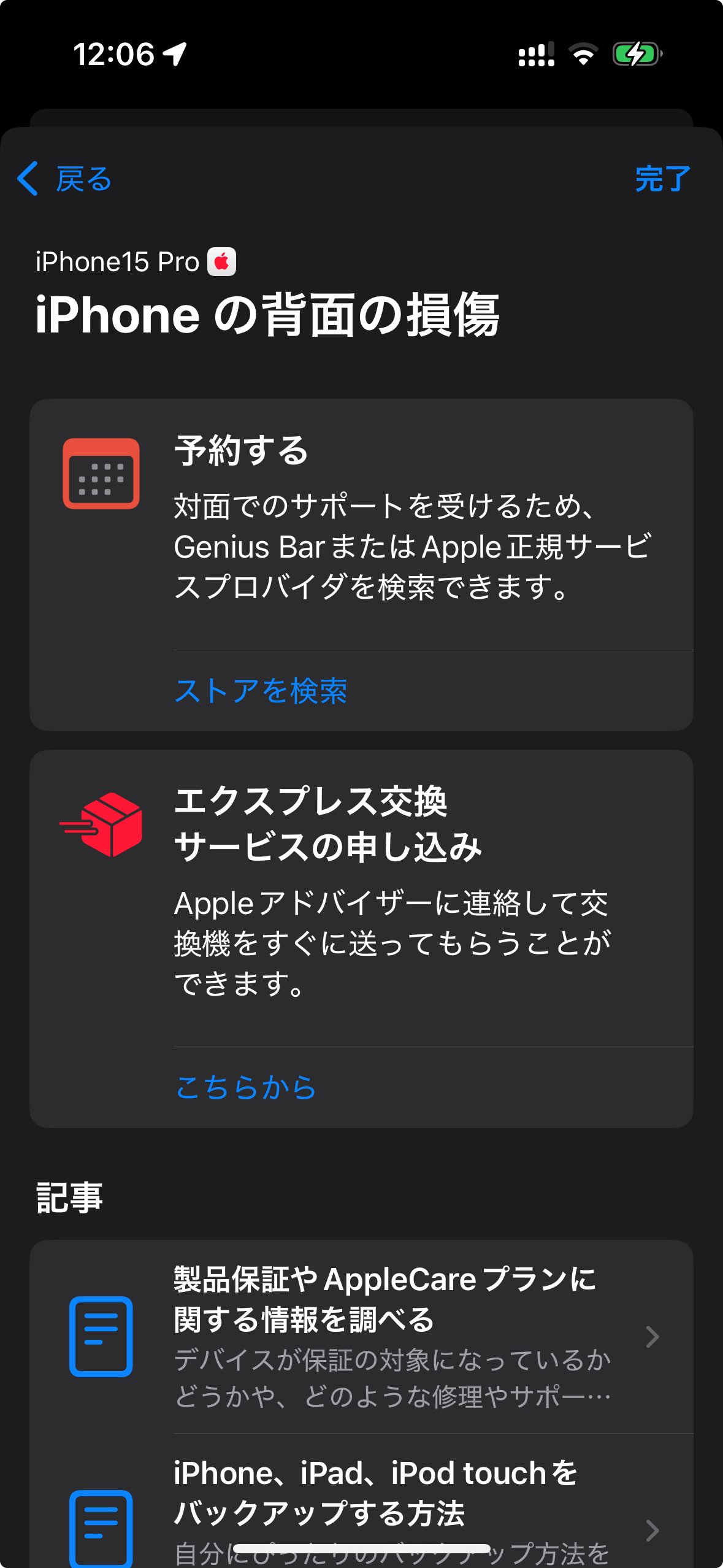Open ストアを検索 to find a store
Viewport: 723px width, 1568px height.
(262, 691)
